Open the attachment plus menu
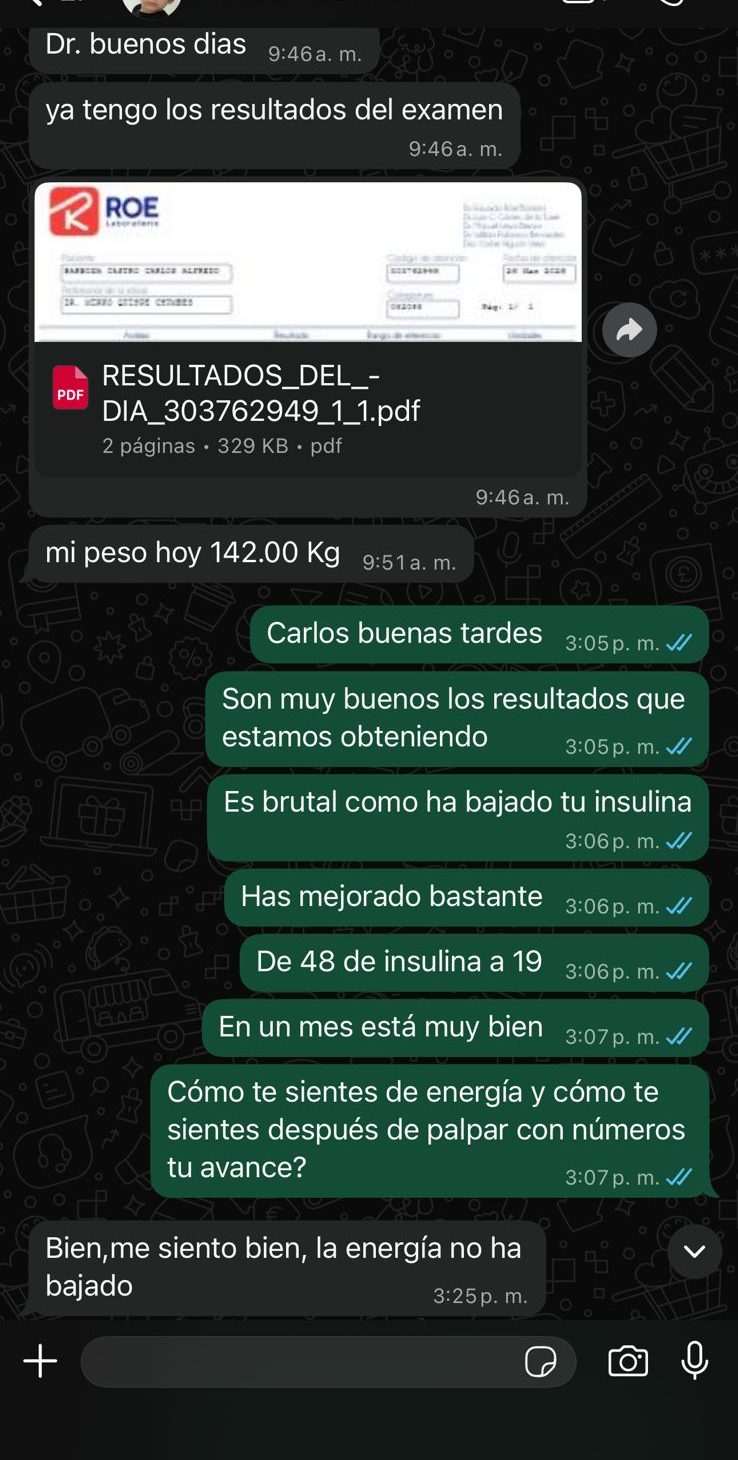Image resolution: width=738 pixels, height=1460 pixels. click(40, 1361)
